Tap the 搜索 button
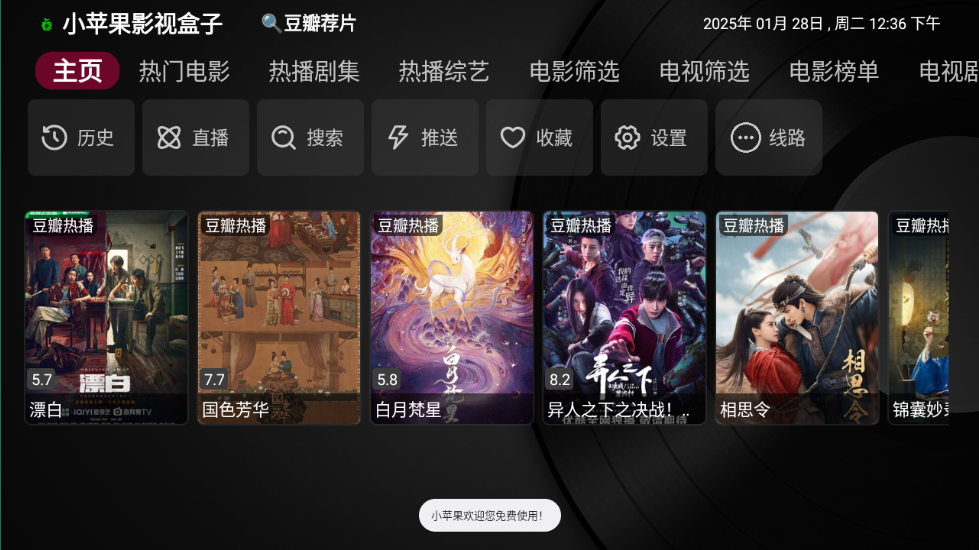The height and width of the screenshot is (550, 979). pos(310,138)
